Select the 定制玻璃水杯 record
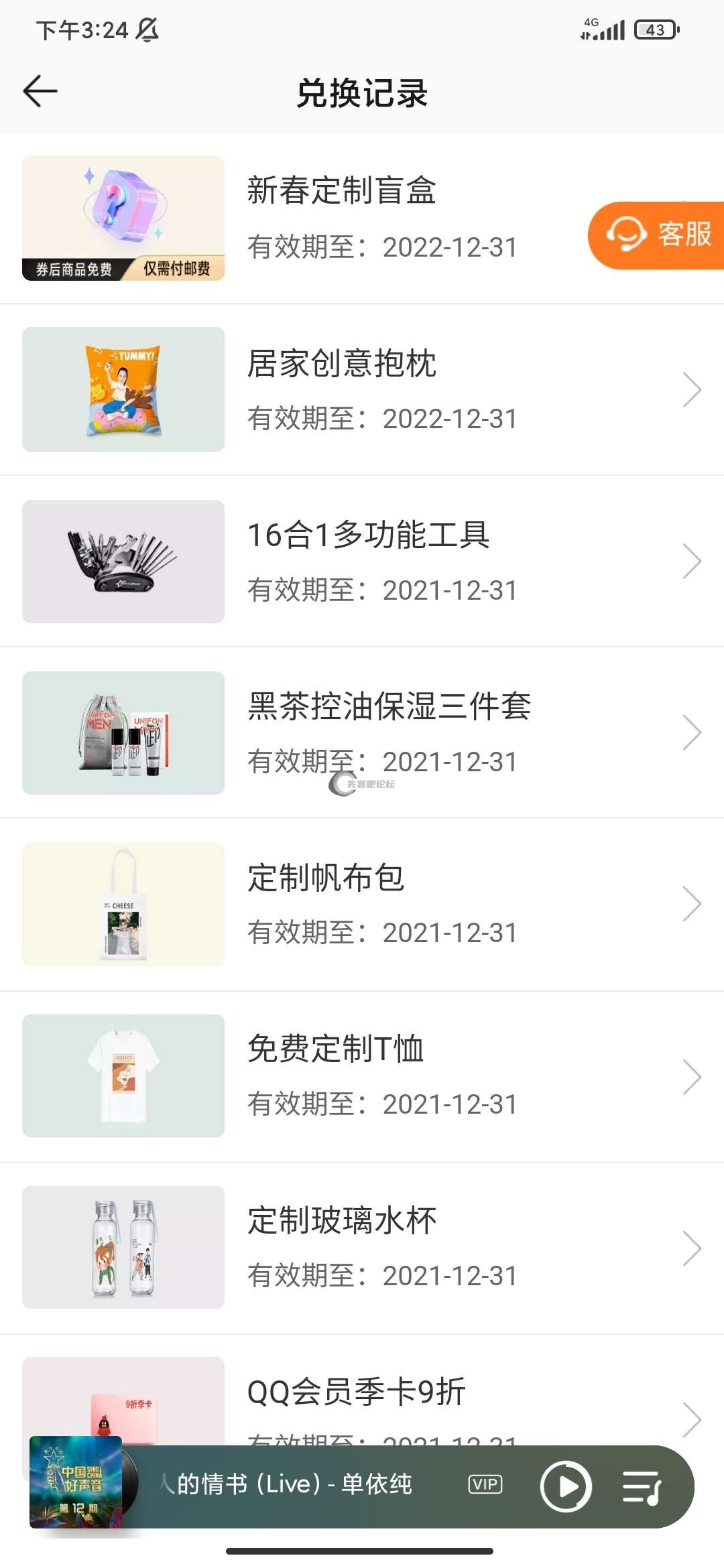This screenshot has height=1568, width=724. click(x=362, y=1247)
